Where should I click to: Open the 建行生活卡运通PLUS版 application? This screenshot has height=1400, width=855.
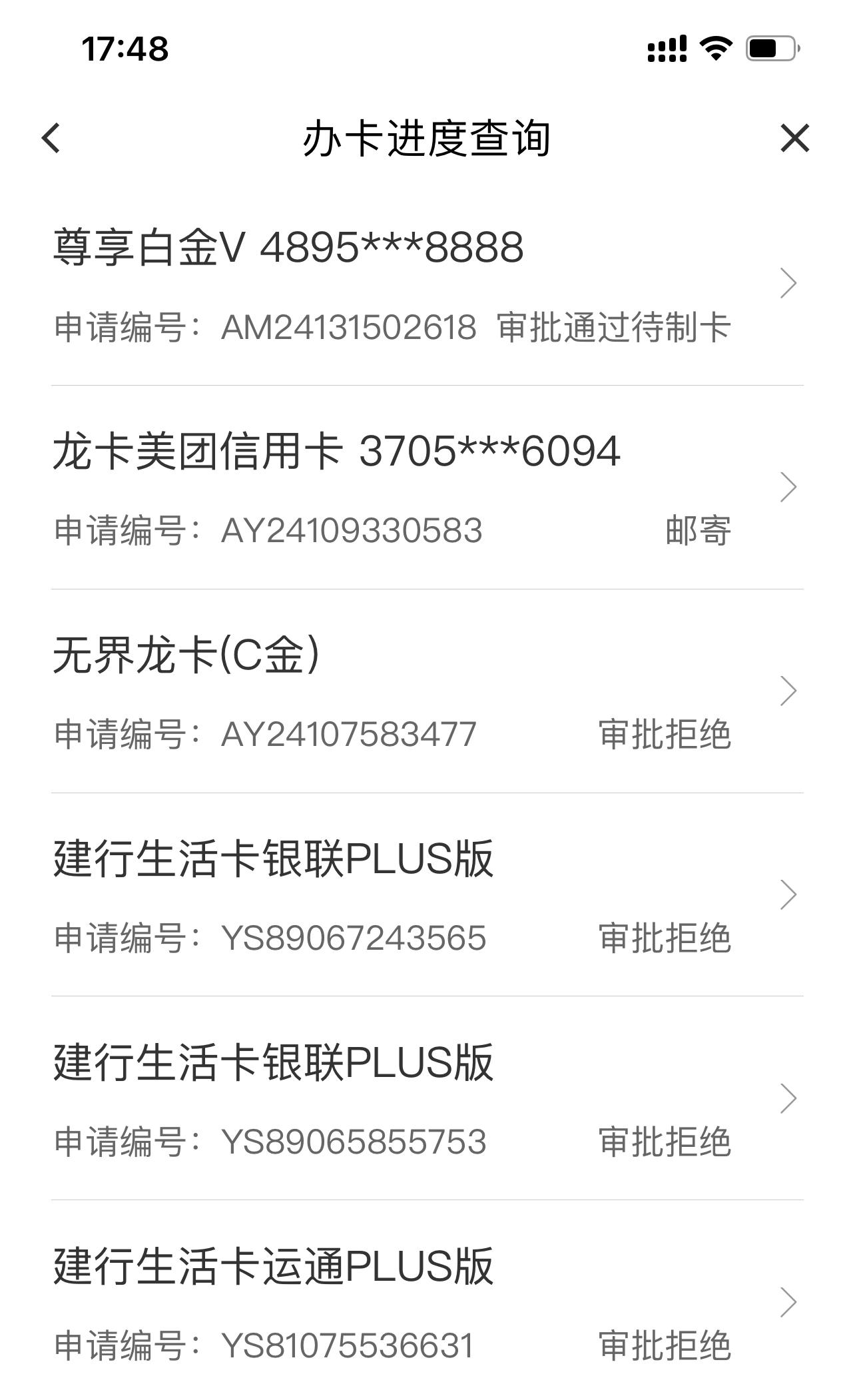427,1301
